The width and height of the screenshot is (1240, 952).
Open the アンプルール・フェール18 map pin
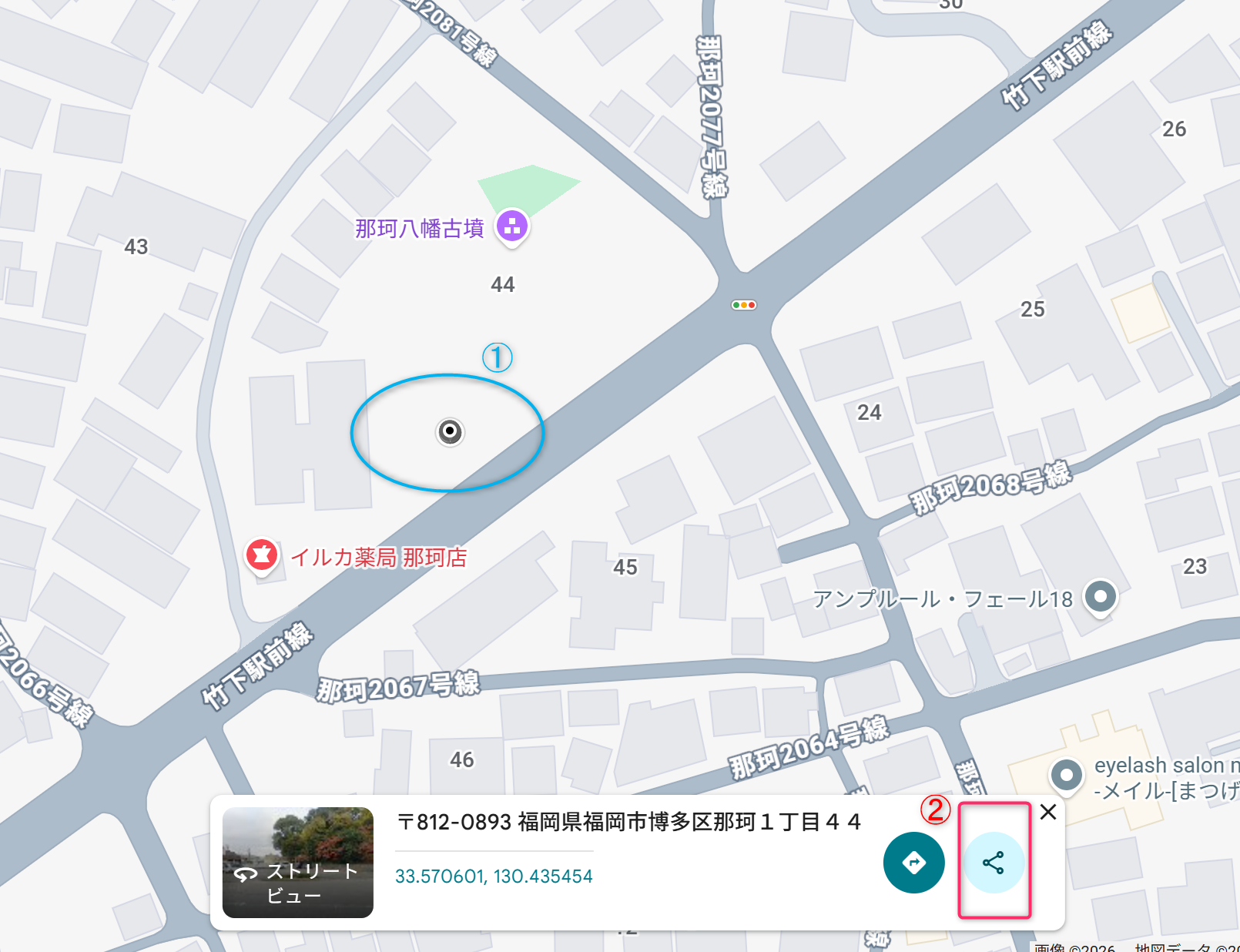point(1100,597)
